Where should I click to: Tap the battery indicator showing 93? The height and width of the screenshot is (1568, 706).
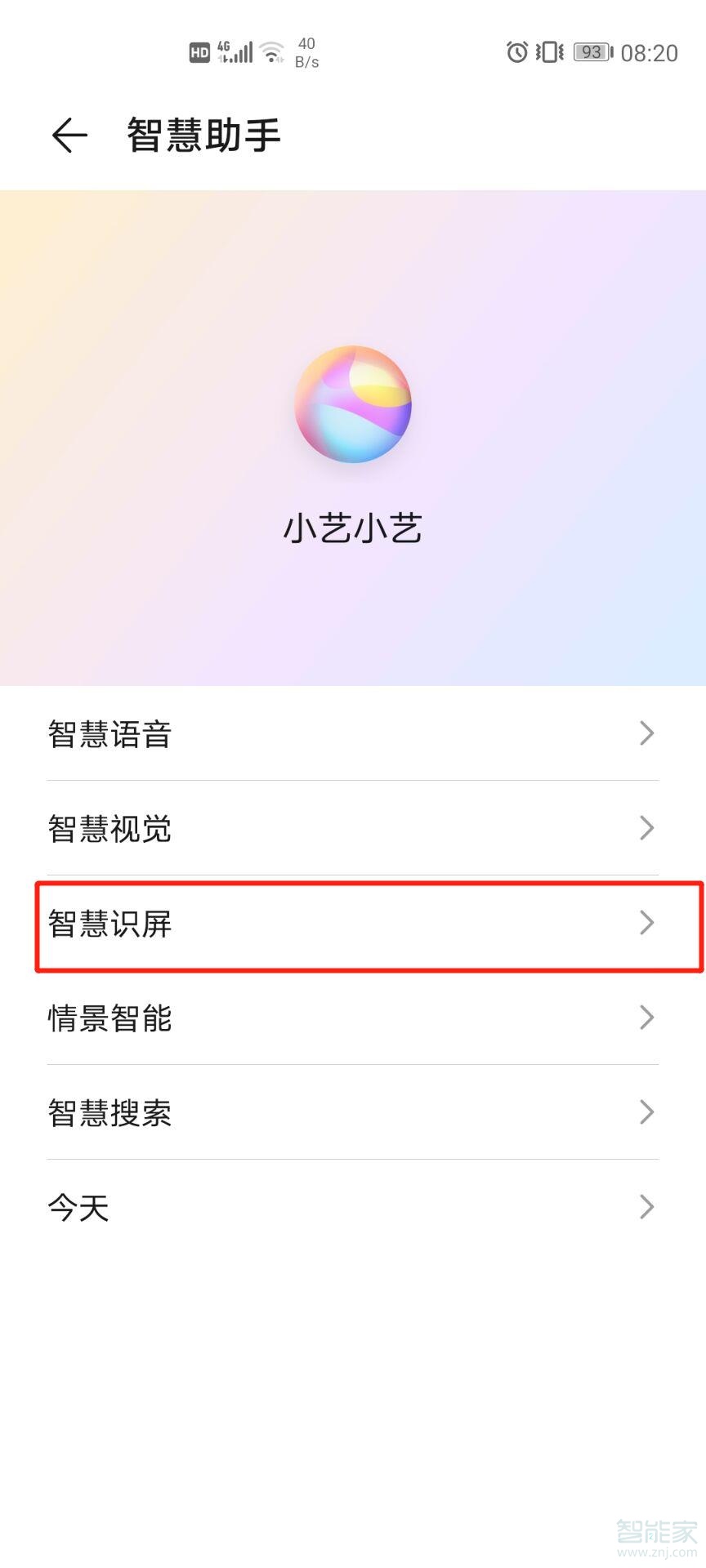tap(590, 51)
